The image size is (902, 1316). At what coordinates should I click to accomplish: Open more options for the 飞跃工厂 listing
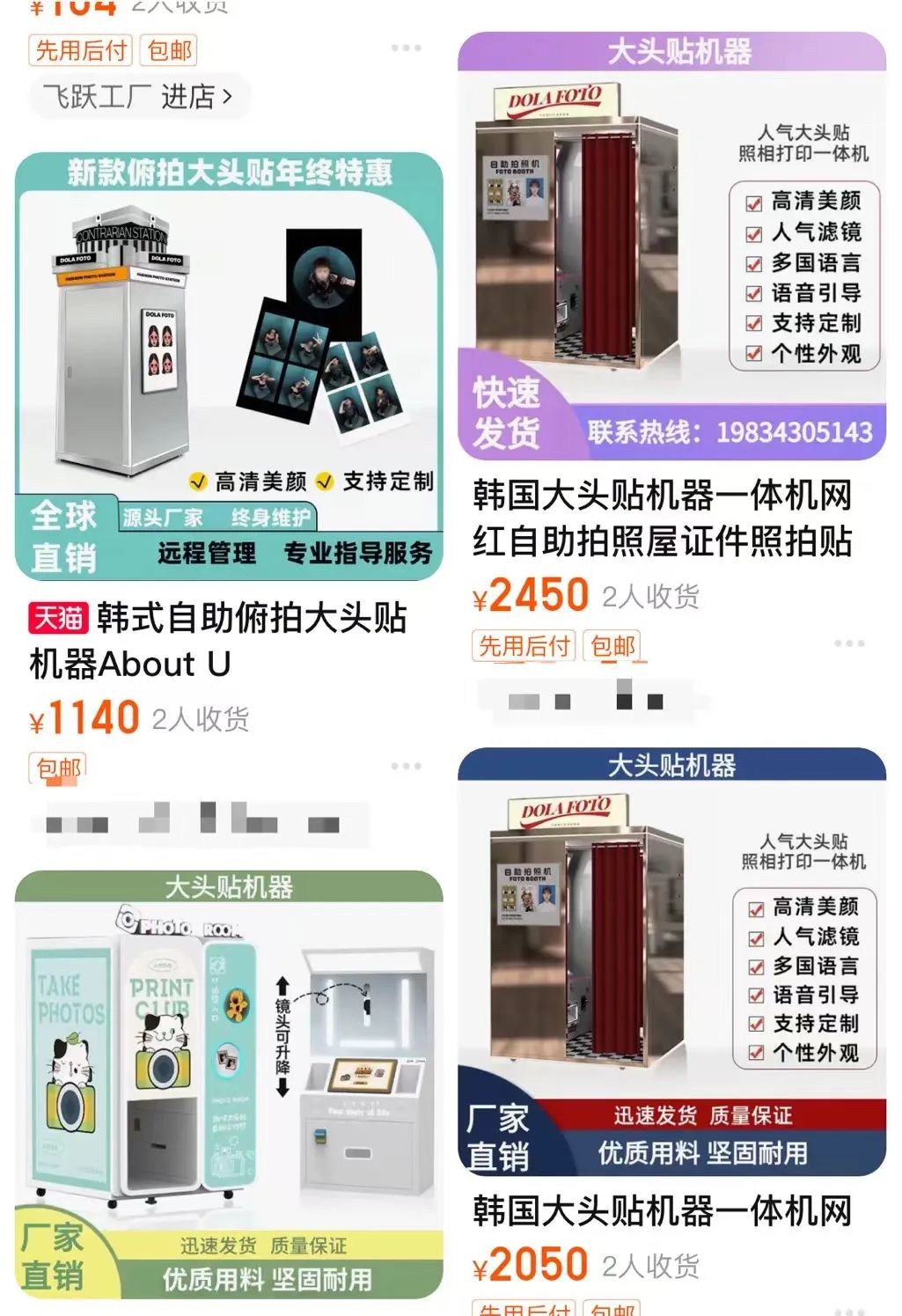tap(406, 48)
